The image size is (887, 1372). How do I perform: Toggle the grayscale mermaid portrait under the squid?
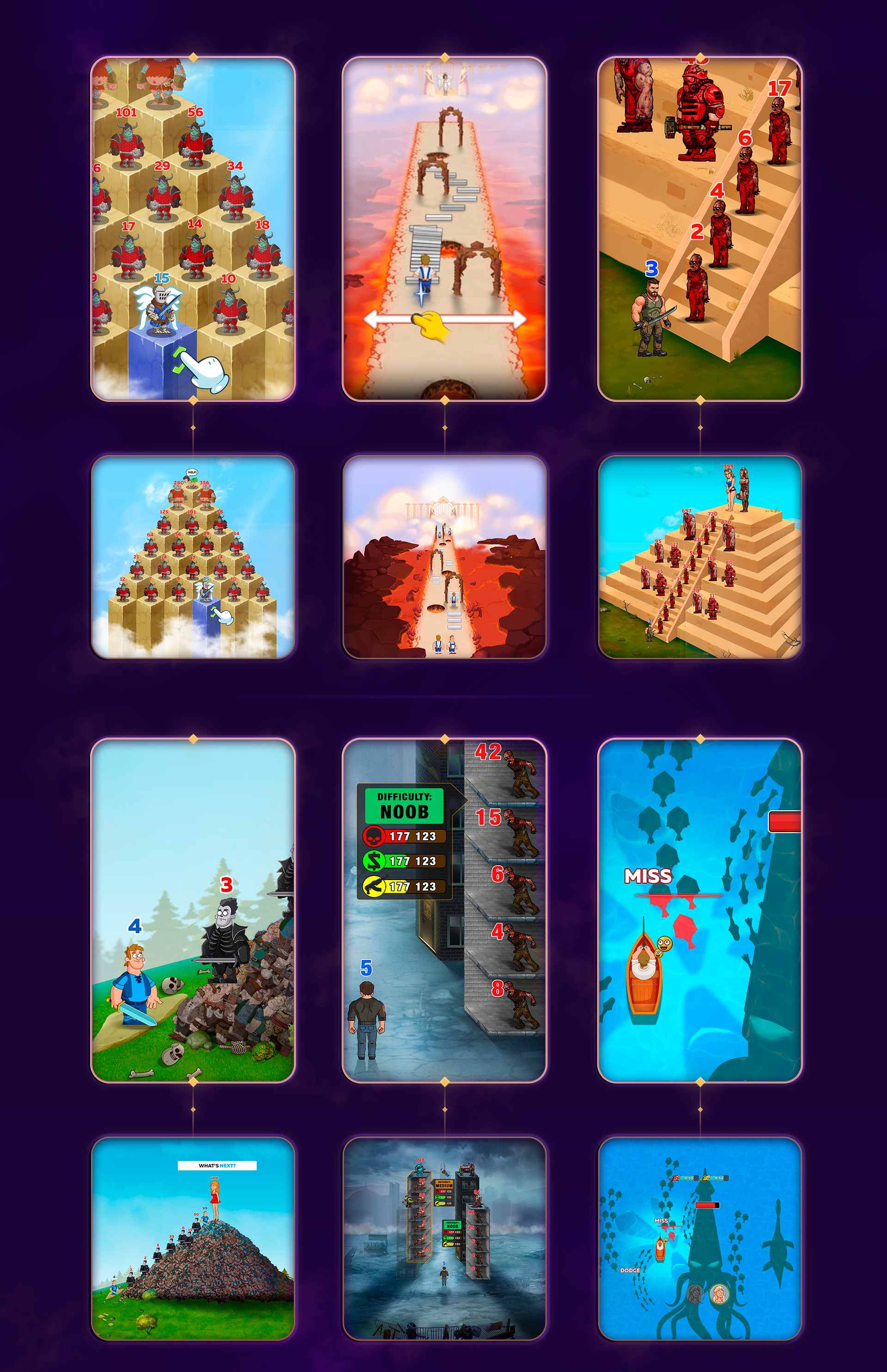pyautogui.click(x=696, y=1295)
